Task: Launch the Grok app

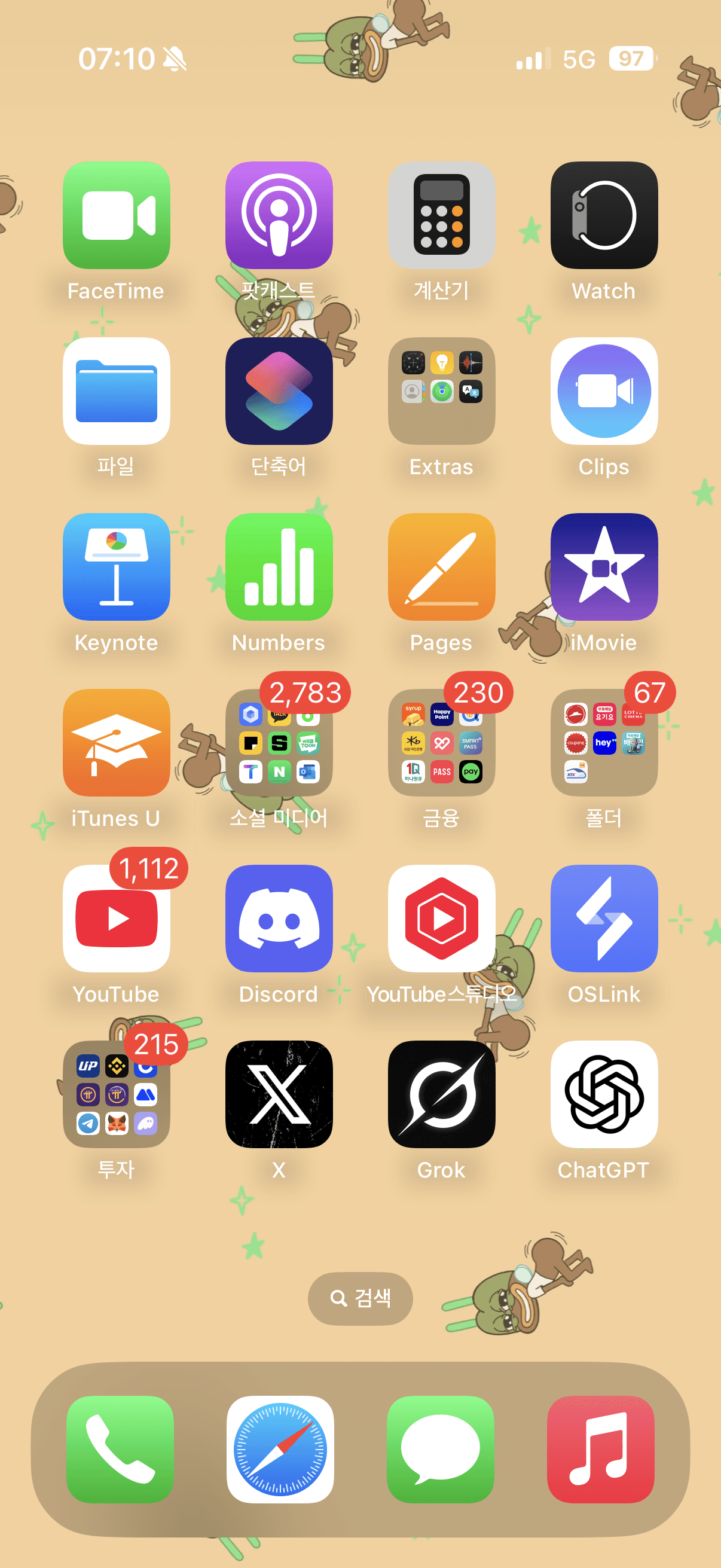Action: click(441, 1094)
